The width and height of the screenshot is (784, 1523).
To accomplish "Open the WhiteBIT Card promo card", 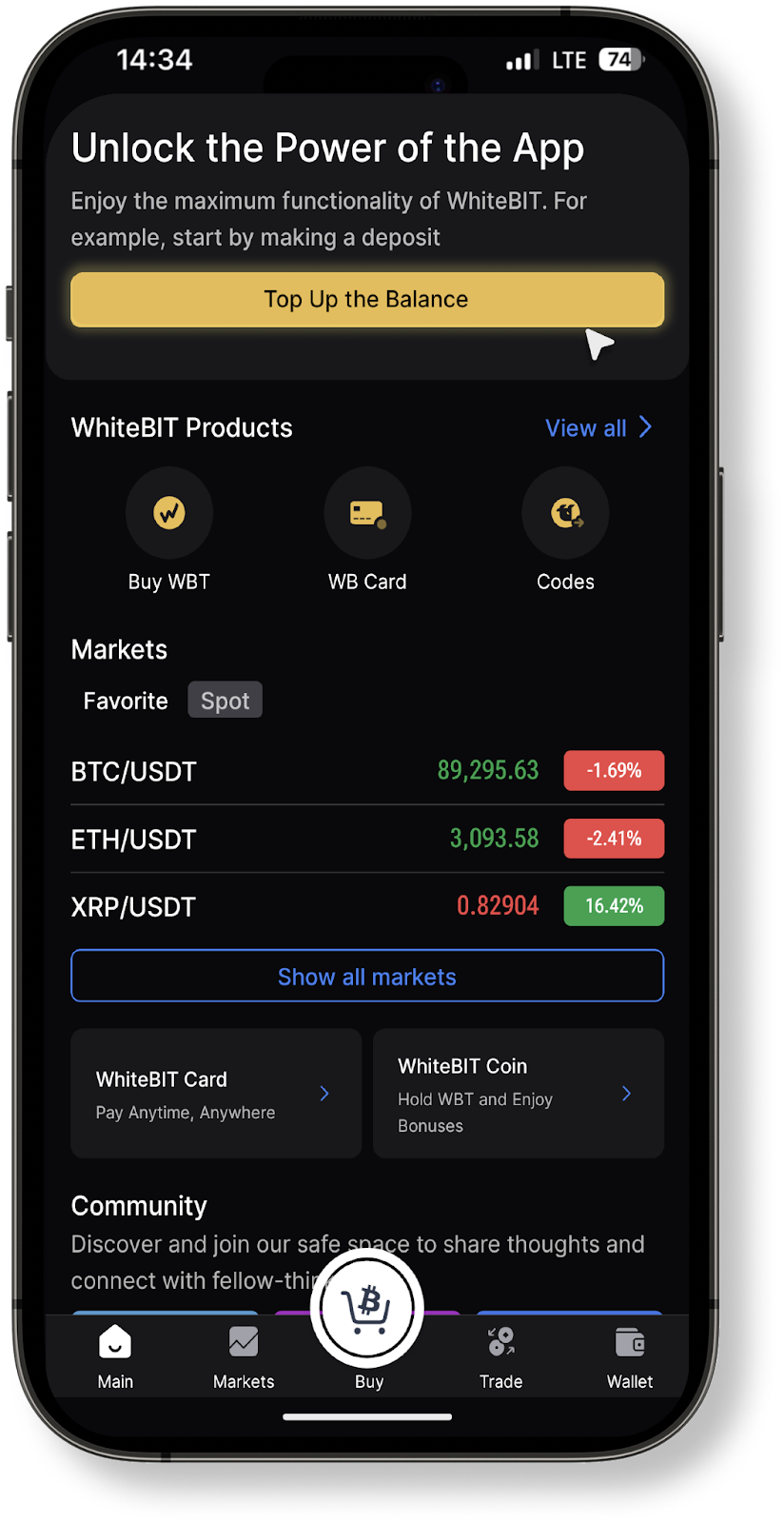I will tap(216, 1093).
